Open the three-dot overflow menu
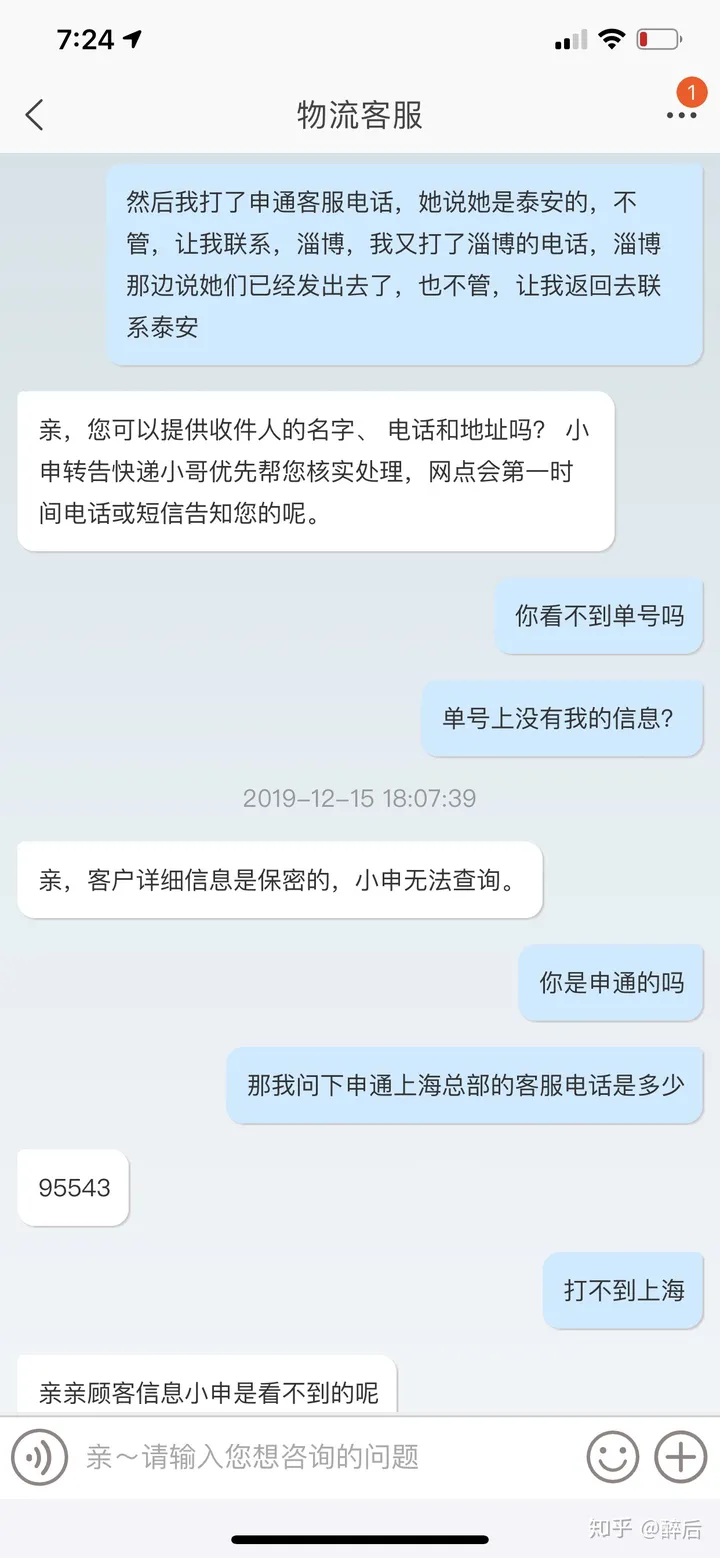Screen dimensions: 720x1558 pyautogui.click(x=681, y=116)
